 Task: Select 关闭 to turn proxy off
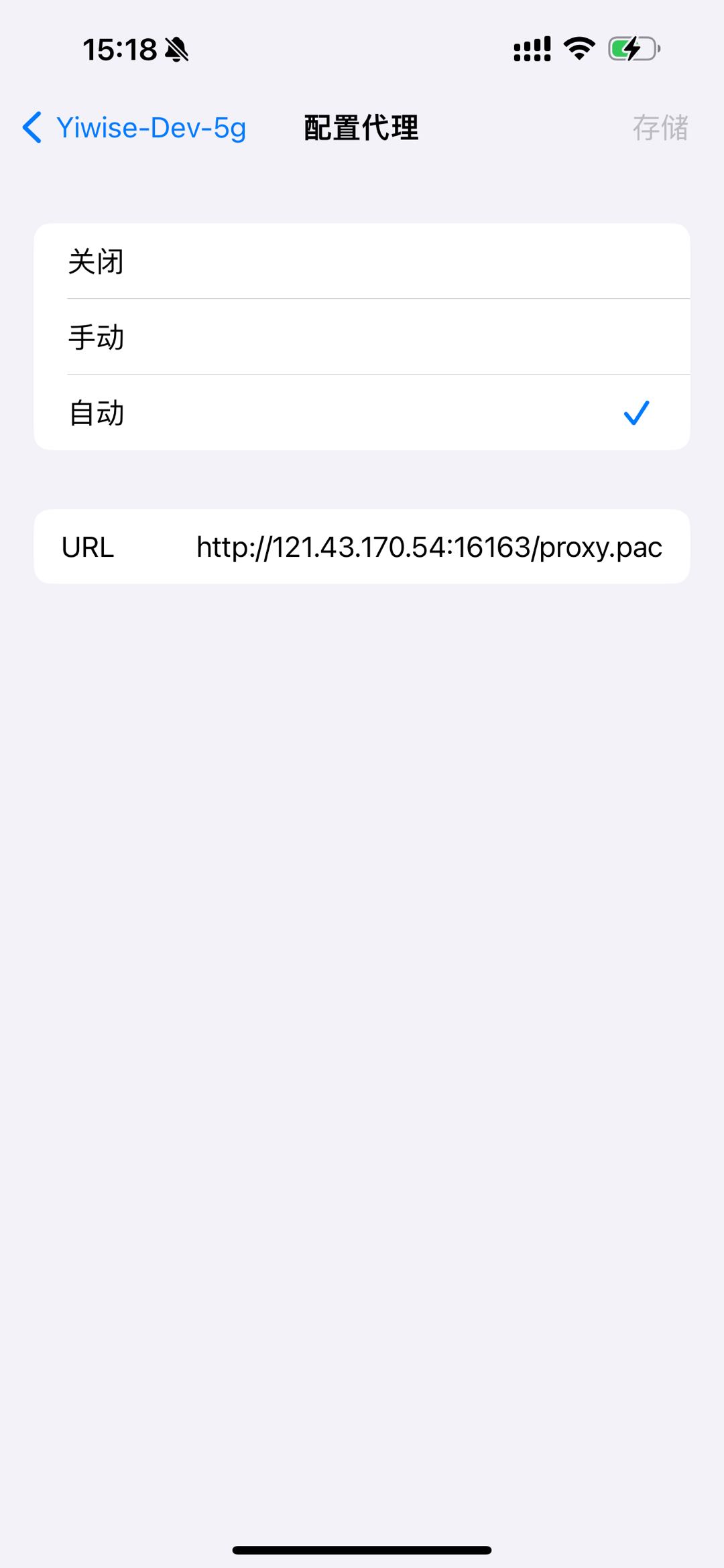362,261
